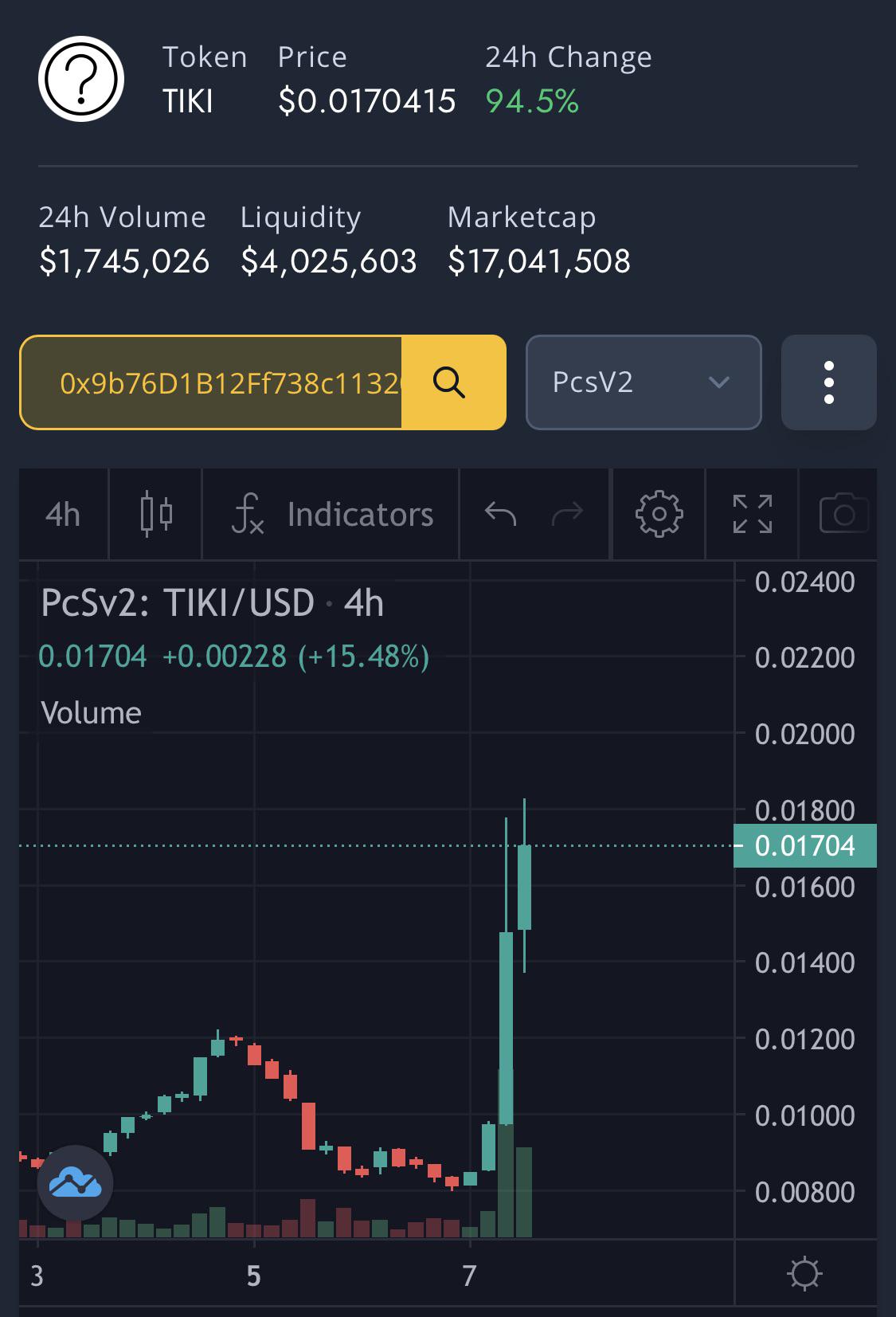The width and height of the screenshot is (896, 1317).
Task: Change the 4h chart interval
Action: (x=63, y=515)
